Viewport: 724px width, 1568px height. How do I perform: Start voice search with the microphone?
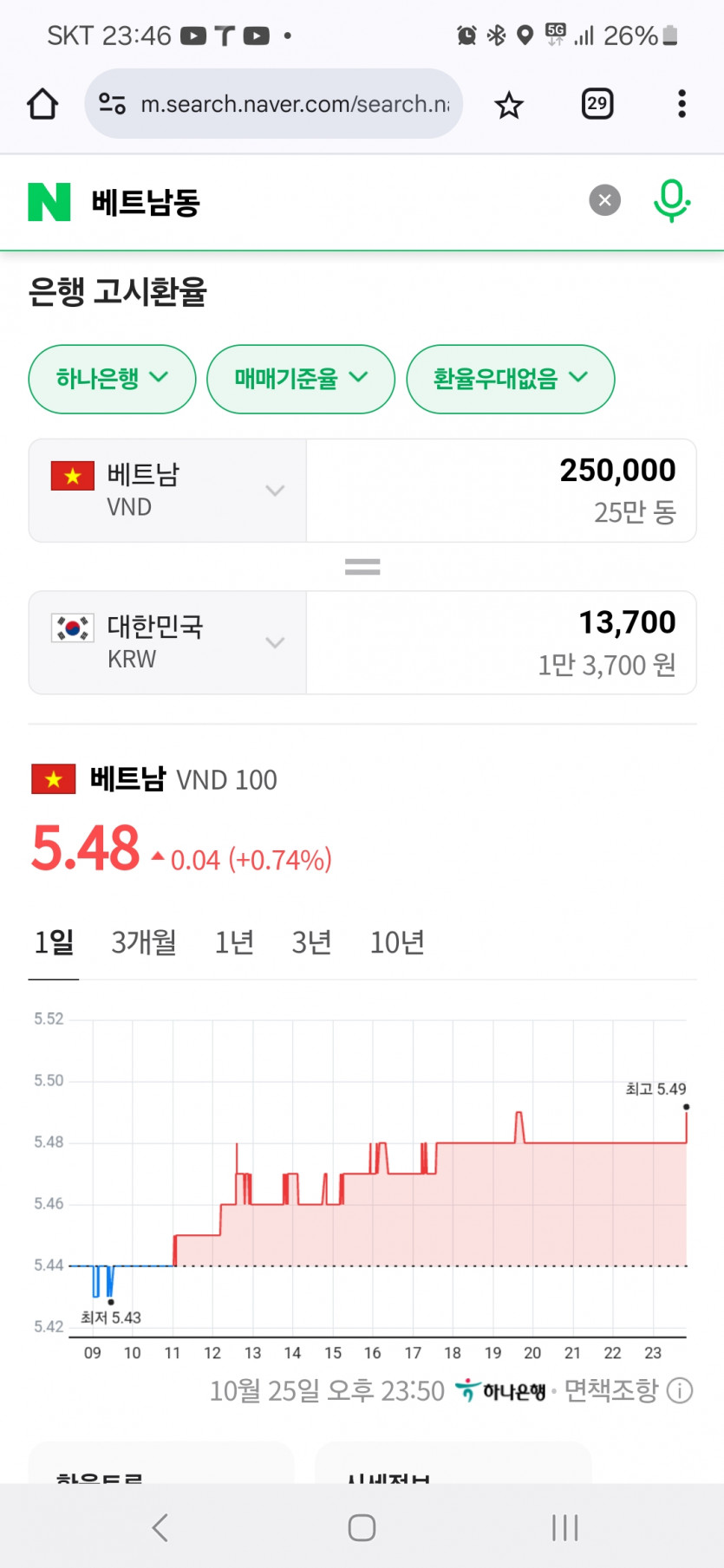(671, 200)
